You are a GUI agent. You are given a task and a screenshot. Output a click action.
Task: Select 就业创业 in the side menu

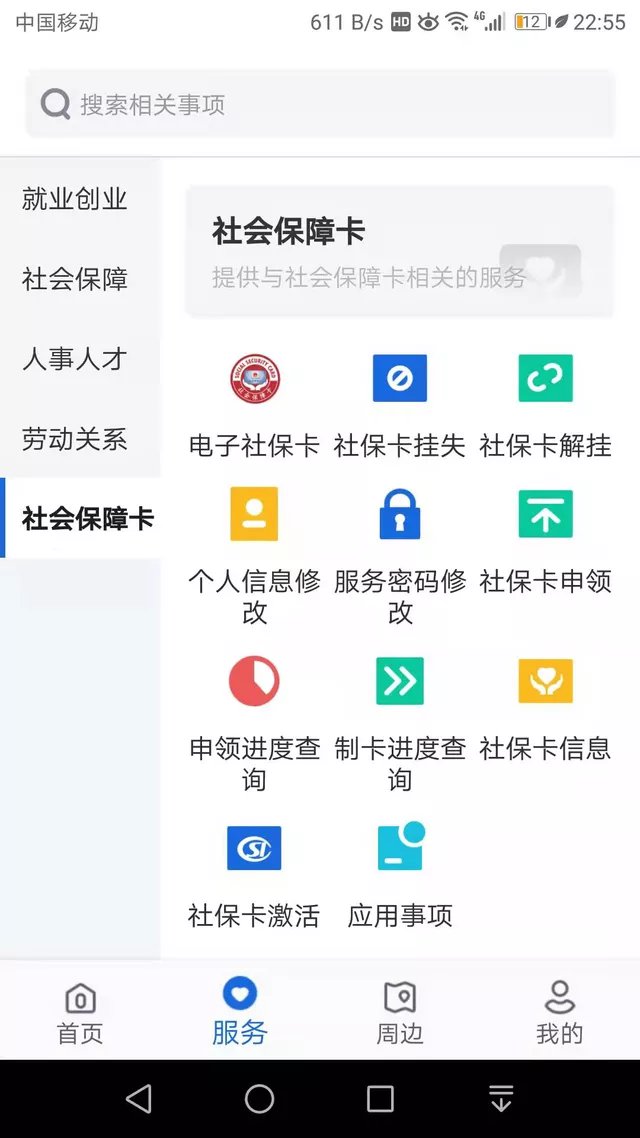(x=75, y=199)
